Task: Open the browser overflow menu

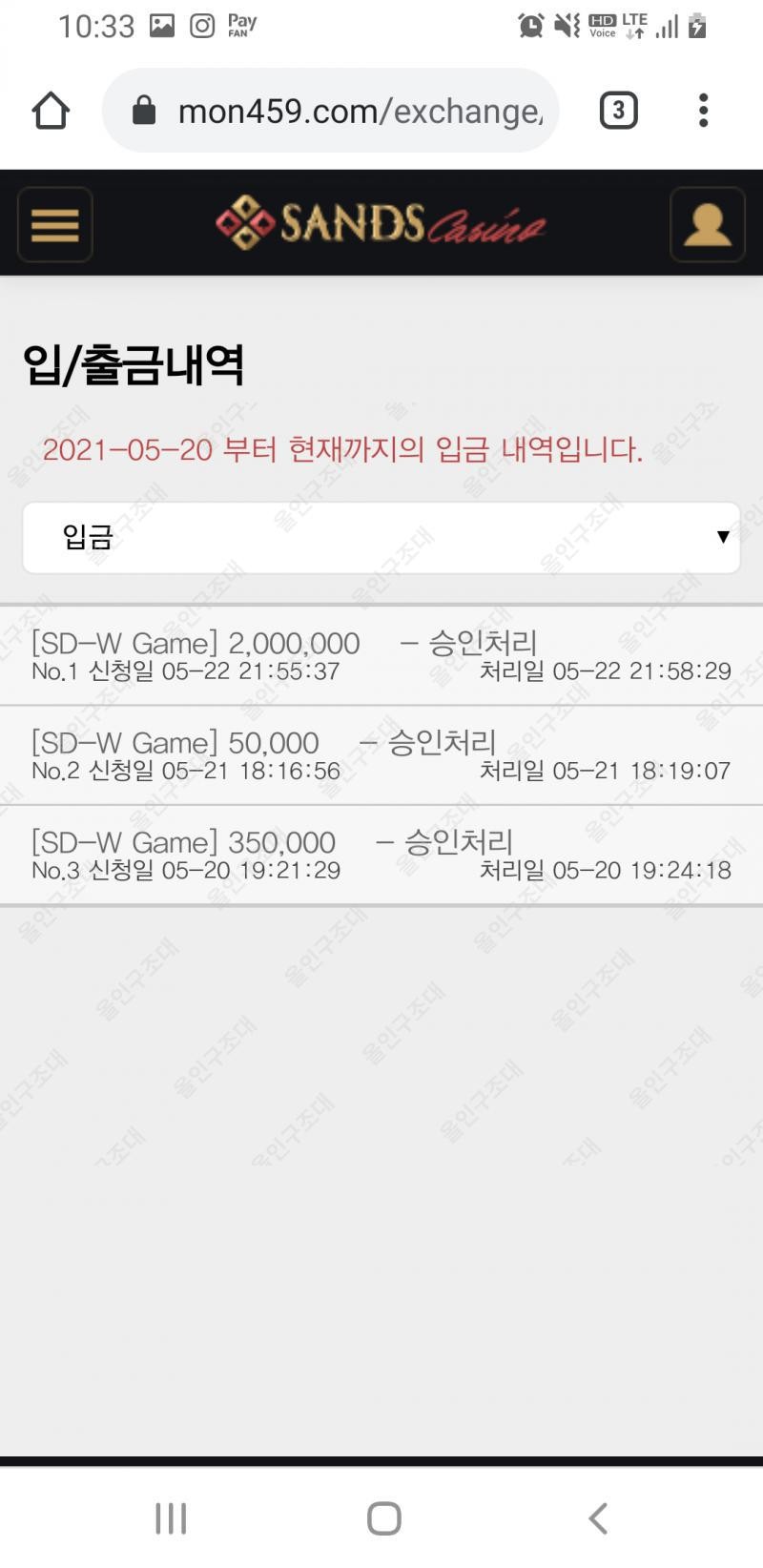Action: point(703,111)
